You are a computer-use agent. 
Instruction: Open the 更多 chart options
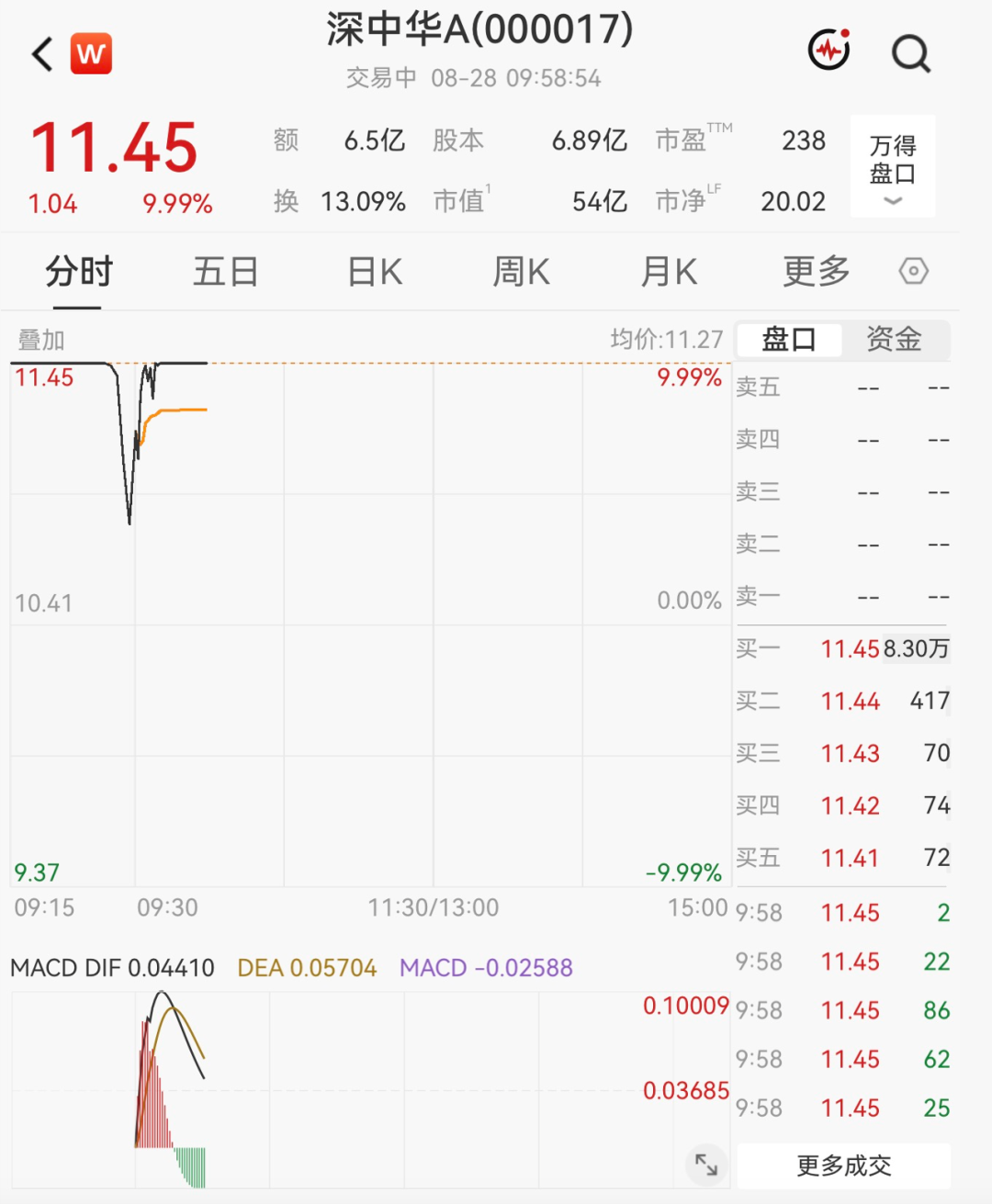[816, 272]
